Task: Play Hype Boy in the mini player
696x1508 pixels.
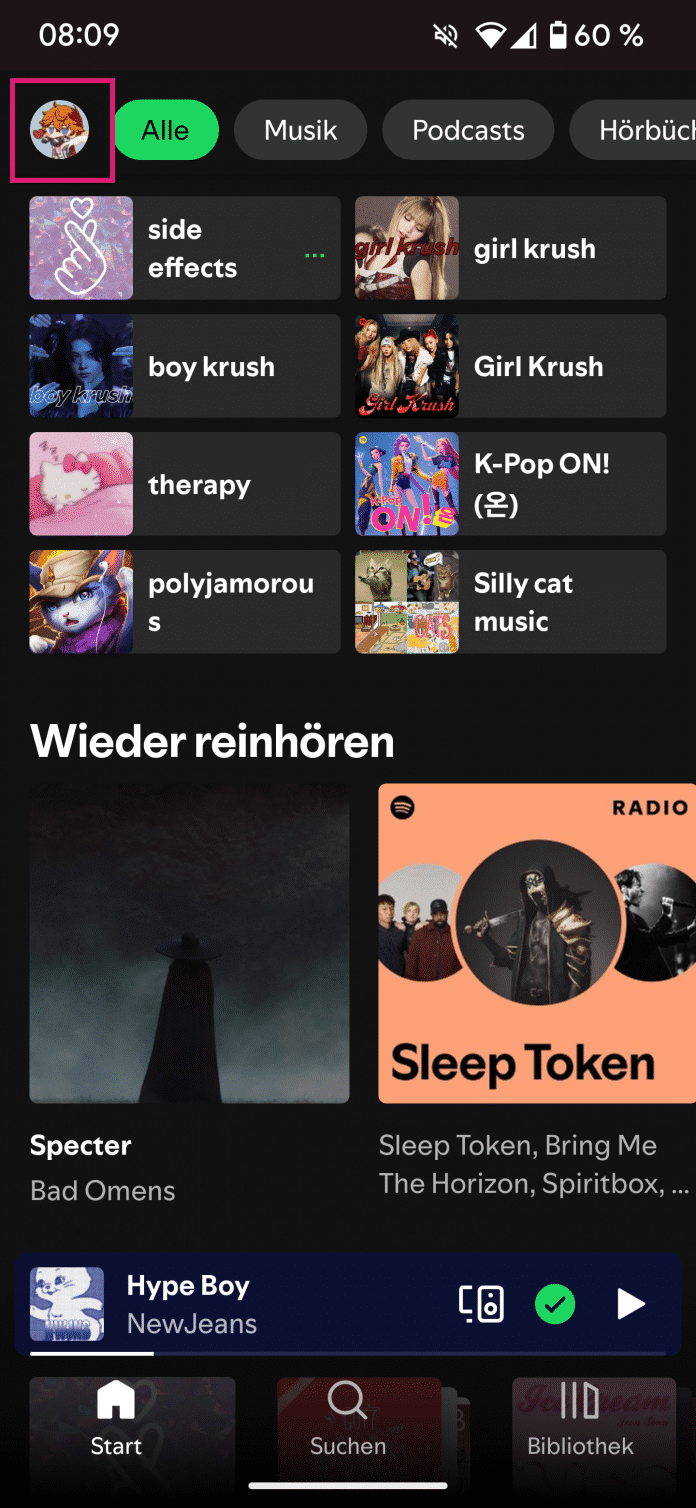Action: click(630, 1304)
